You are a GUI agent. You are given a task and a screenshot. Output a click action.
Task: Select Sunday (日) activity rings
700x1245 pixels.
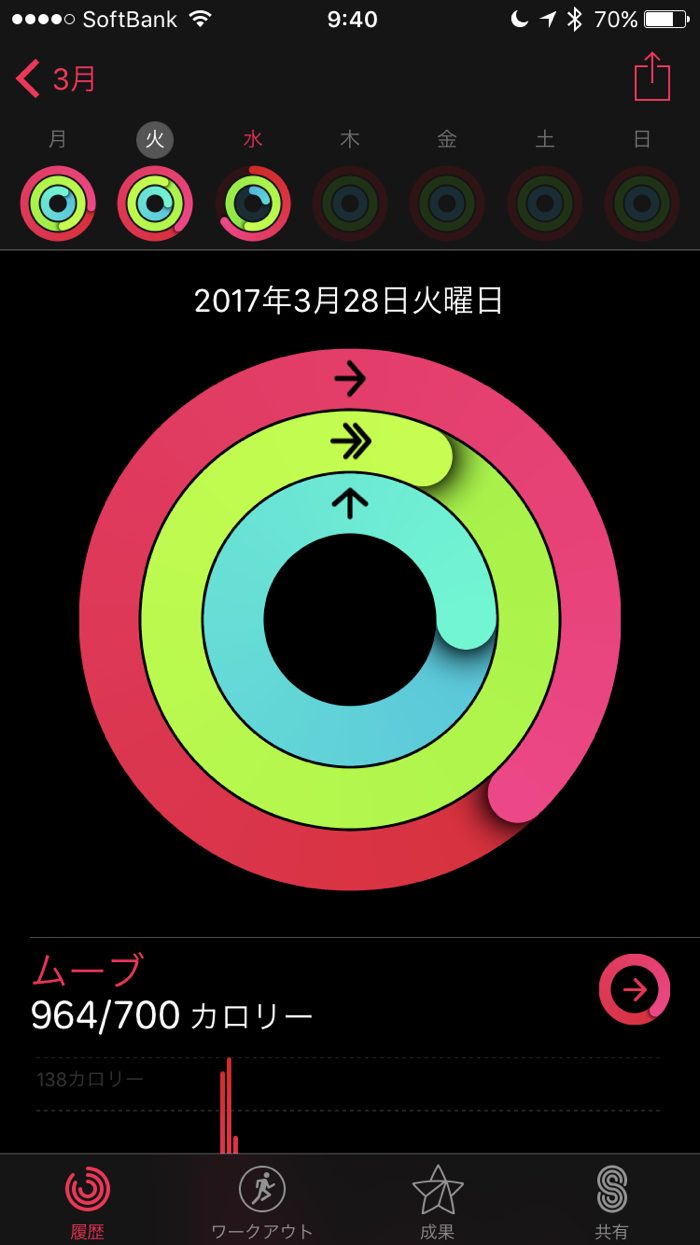click(x=642, y=203)
